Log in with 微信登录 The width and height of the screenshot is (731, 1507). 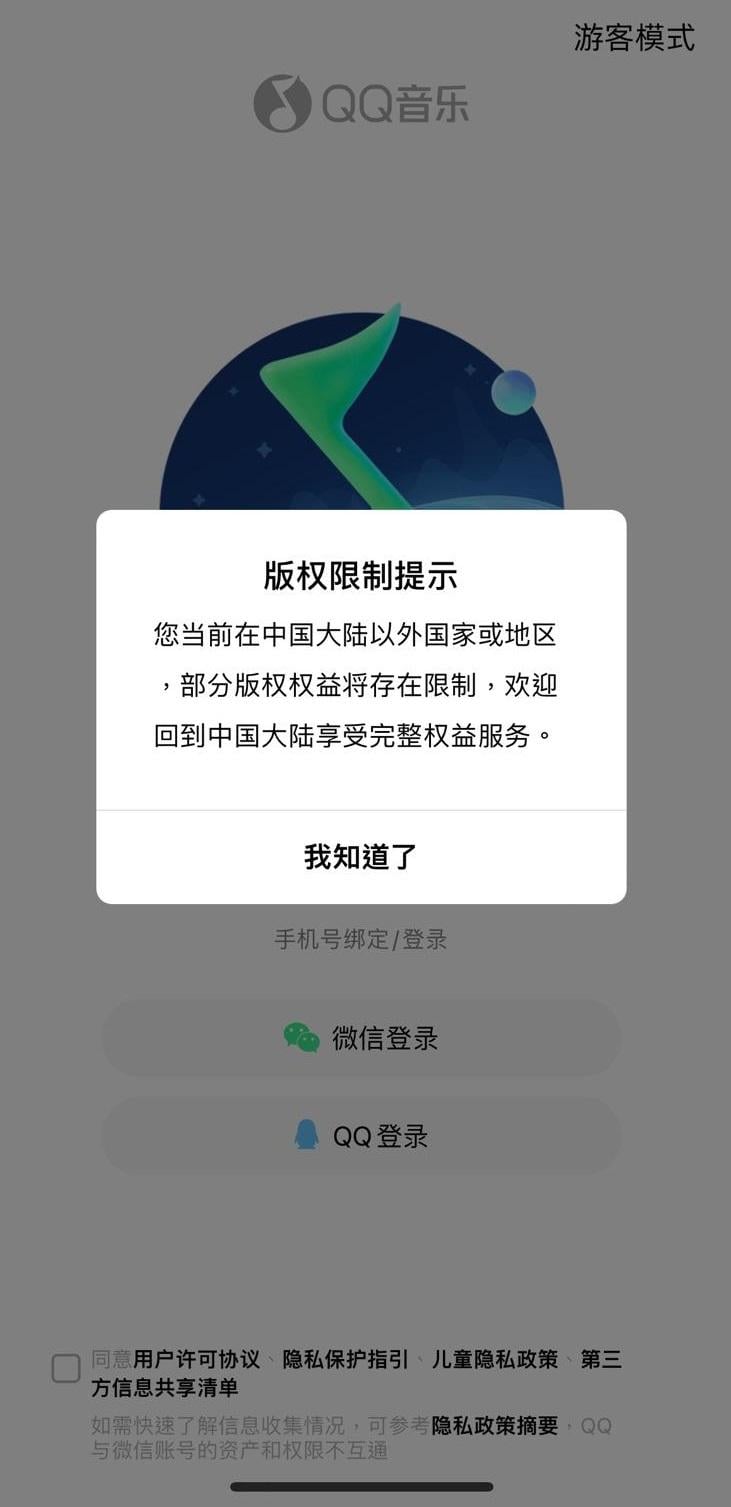[x=361, y=1038]
